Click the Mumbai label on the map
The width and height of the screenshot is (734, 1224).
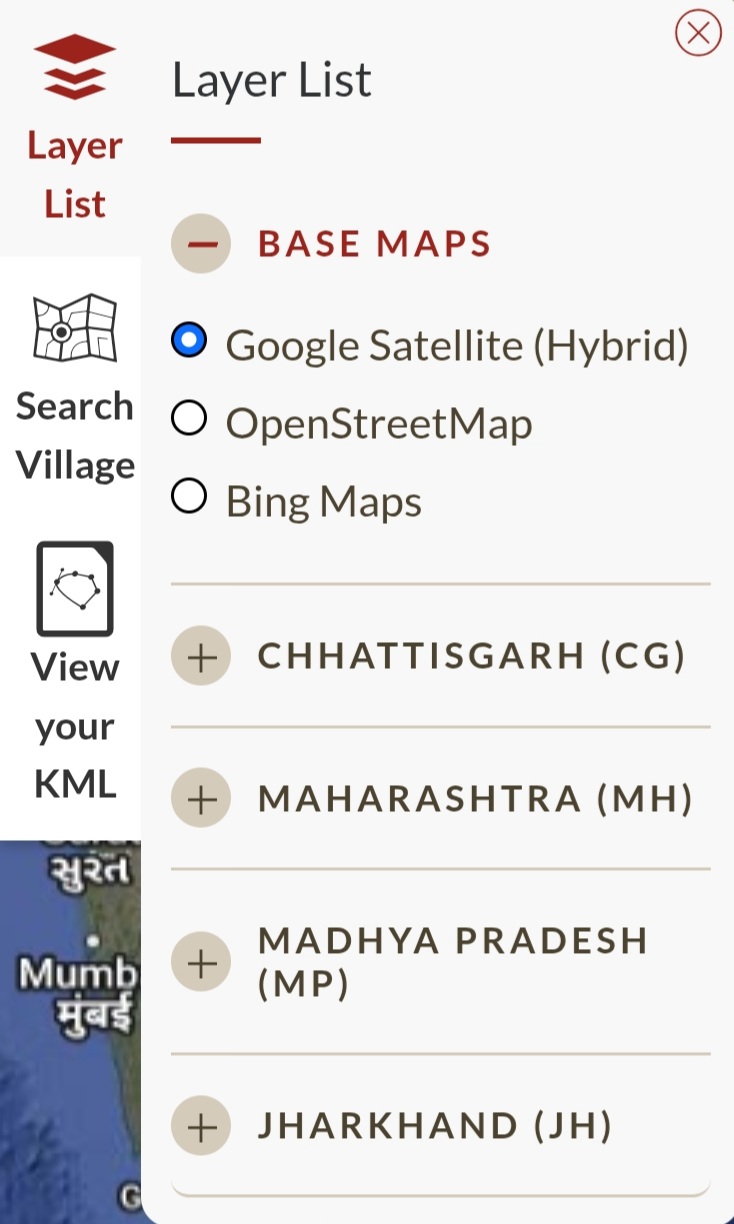(x=78, y=974)
